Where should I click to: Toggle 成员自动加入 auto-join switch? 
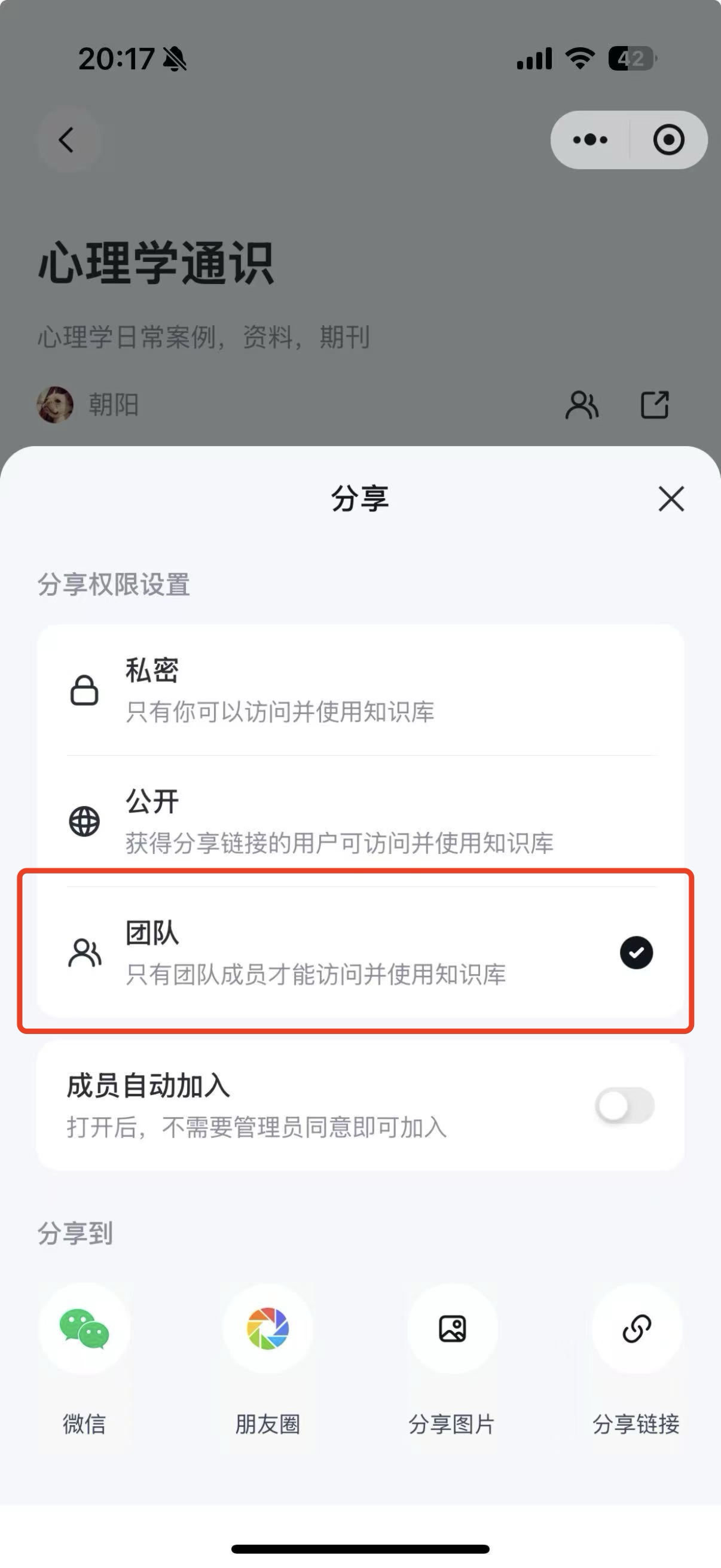coord(624,1106)
